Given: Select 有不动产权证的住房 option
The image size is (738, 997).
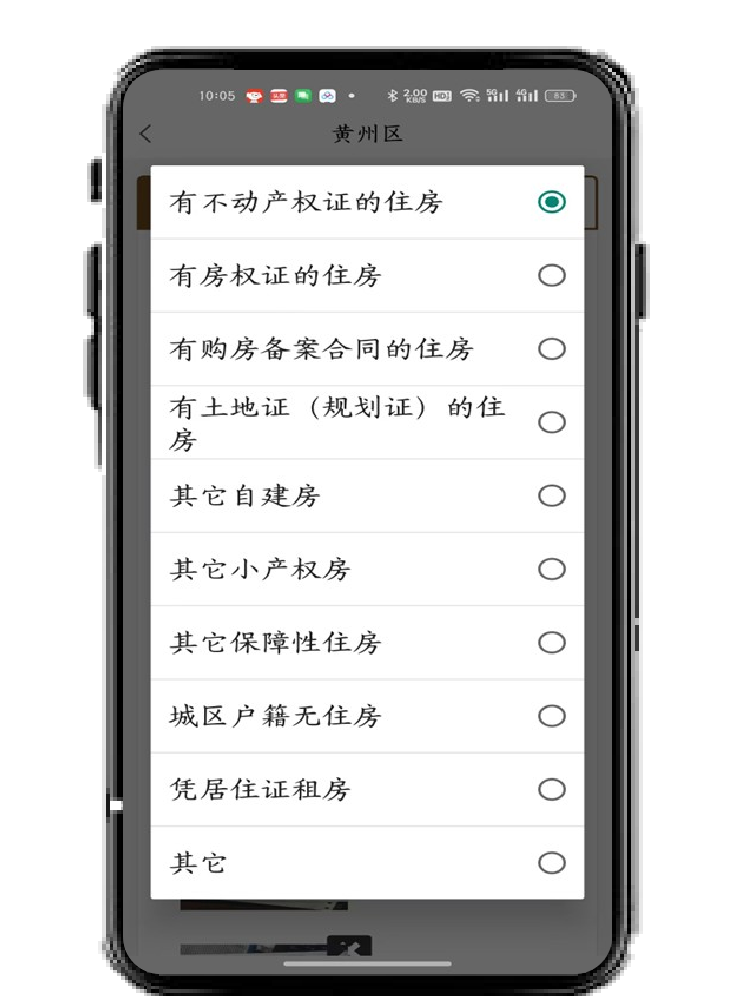Looking at the screenshot, I should pyautogui.click(x=551, y=202).
